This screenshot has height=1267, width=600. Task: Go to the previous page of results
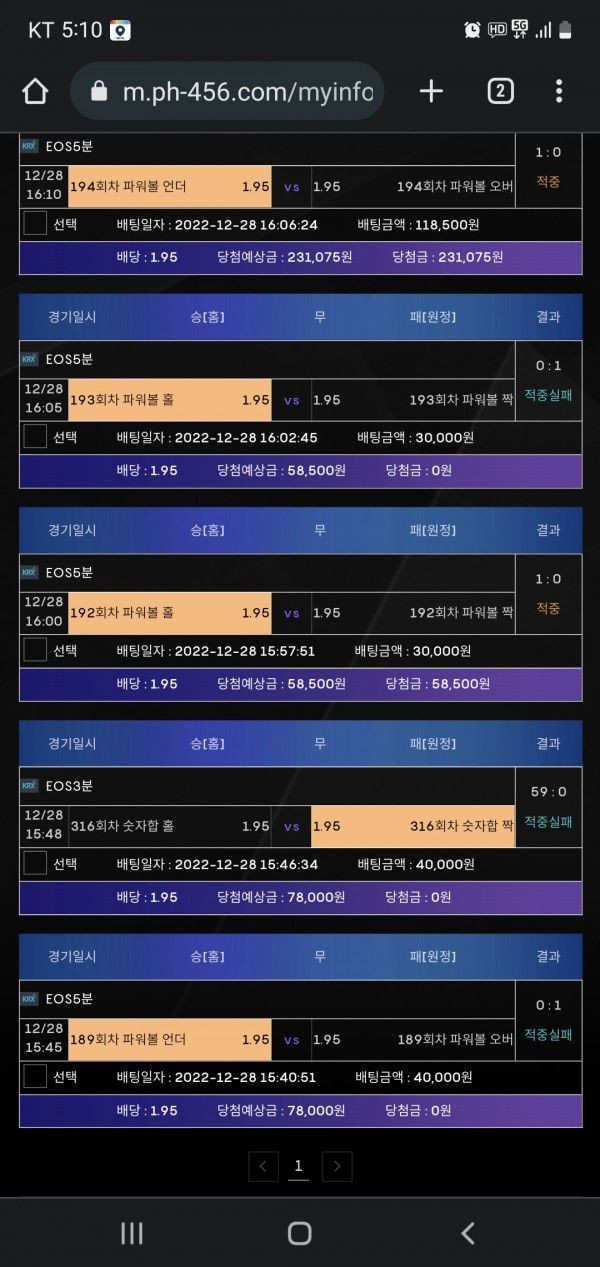pyautogui.click(x=263, y=1166)
